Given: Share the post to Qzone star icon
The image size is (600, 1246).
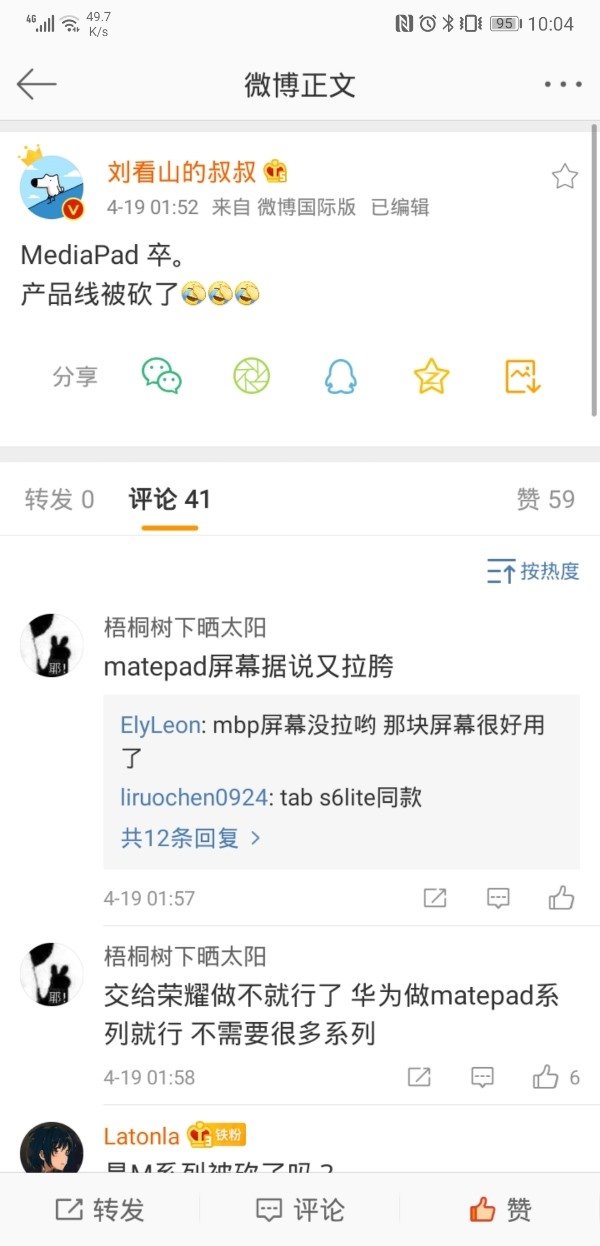Looking at the screenshot, I should pos(431,376).
